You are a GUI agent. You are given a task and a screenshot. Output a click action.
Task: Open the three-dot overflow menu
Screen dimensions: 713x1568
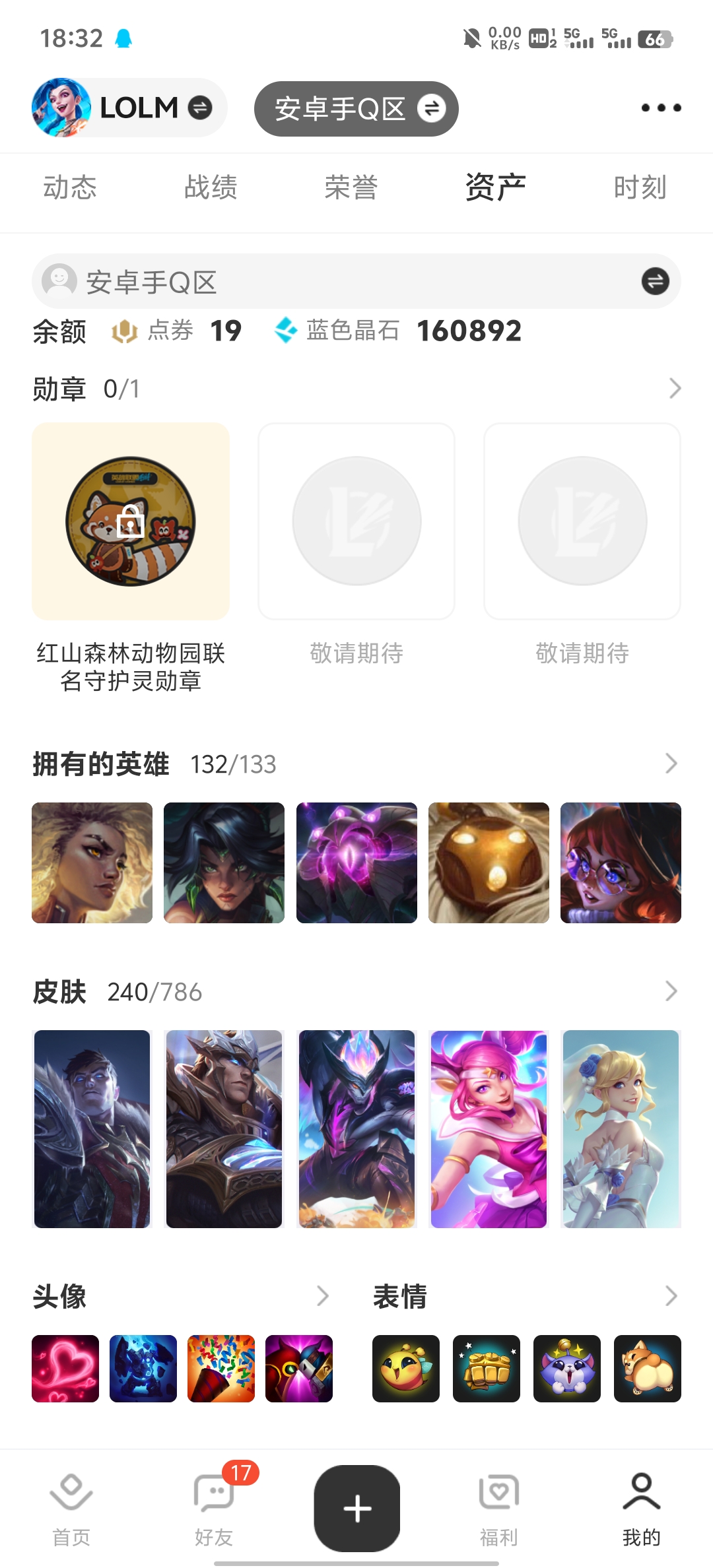point(661,108)
